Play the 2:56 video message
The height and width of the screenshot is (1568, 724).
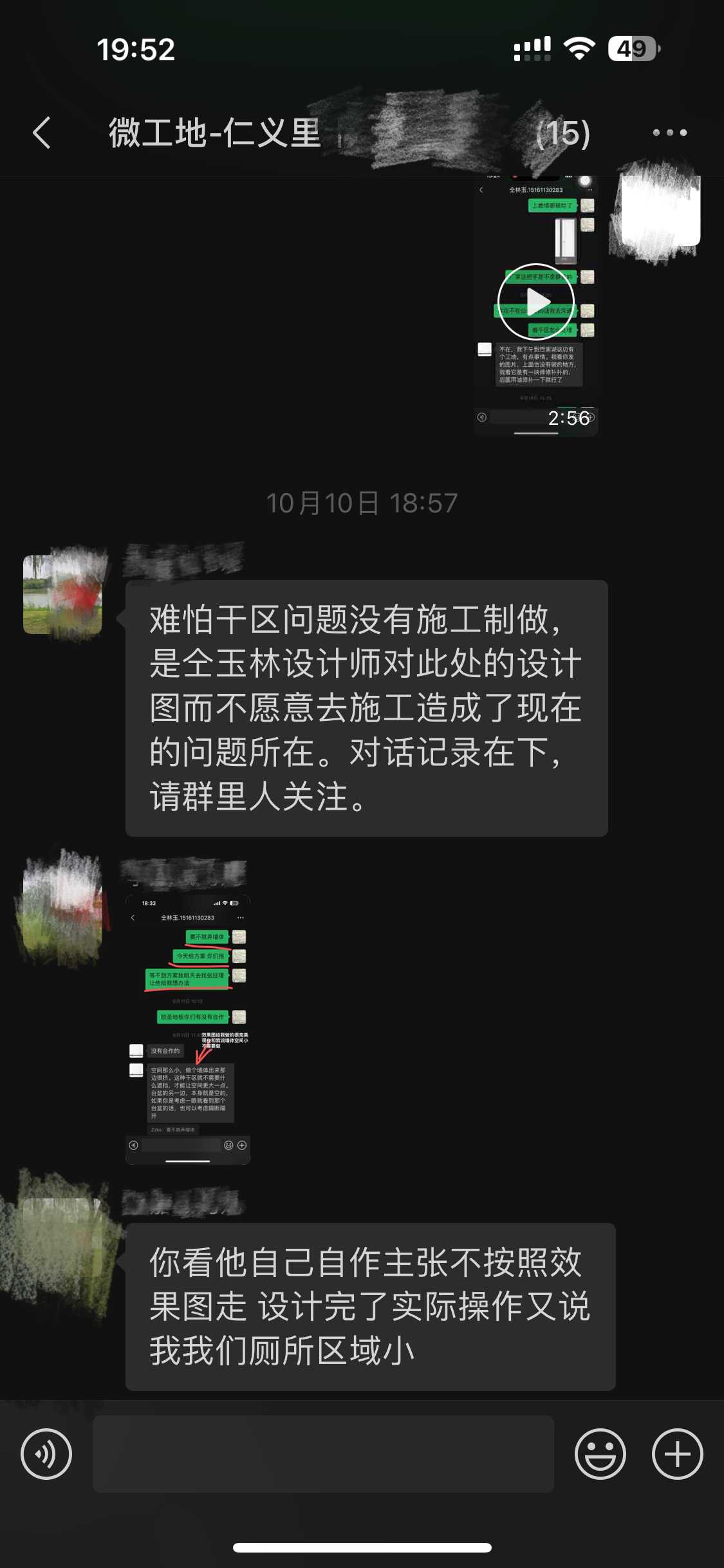pyautogui.click(x=535, y=302)
